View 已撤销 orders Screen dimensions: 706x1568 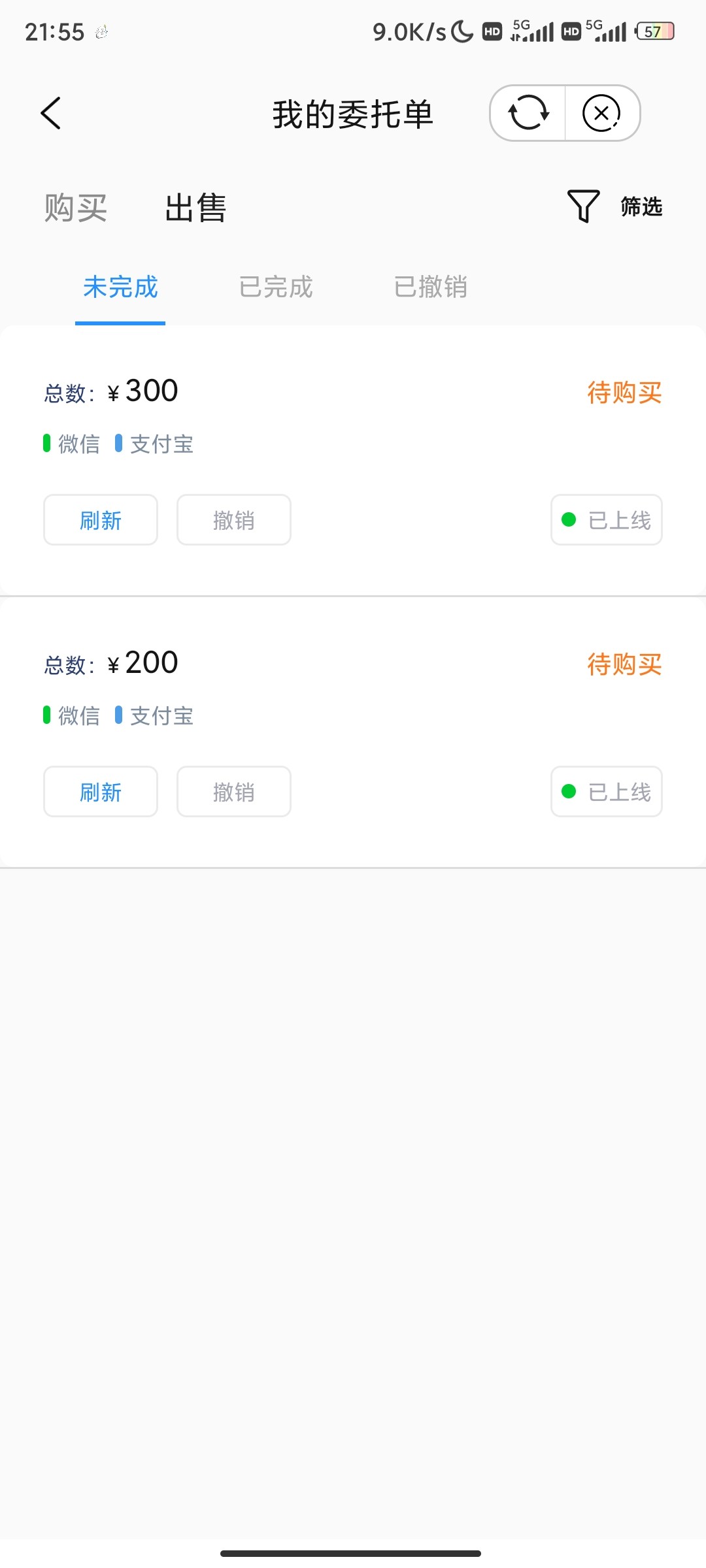(431, 287)
